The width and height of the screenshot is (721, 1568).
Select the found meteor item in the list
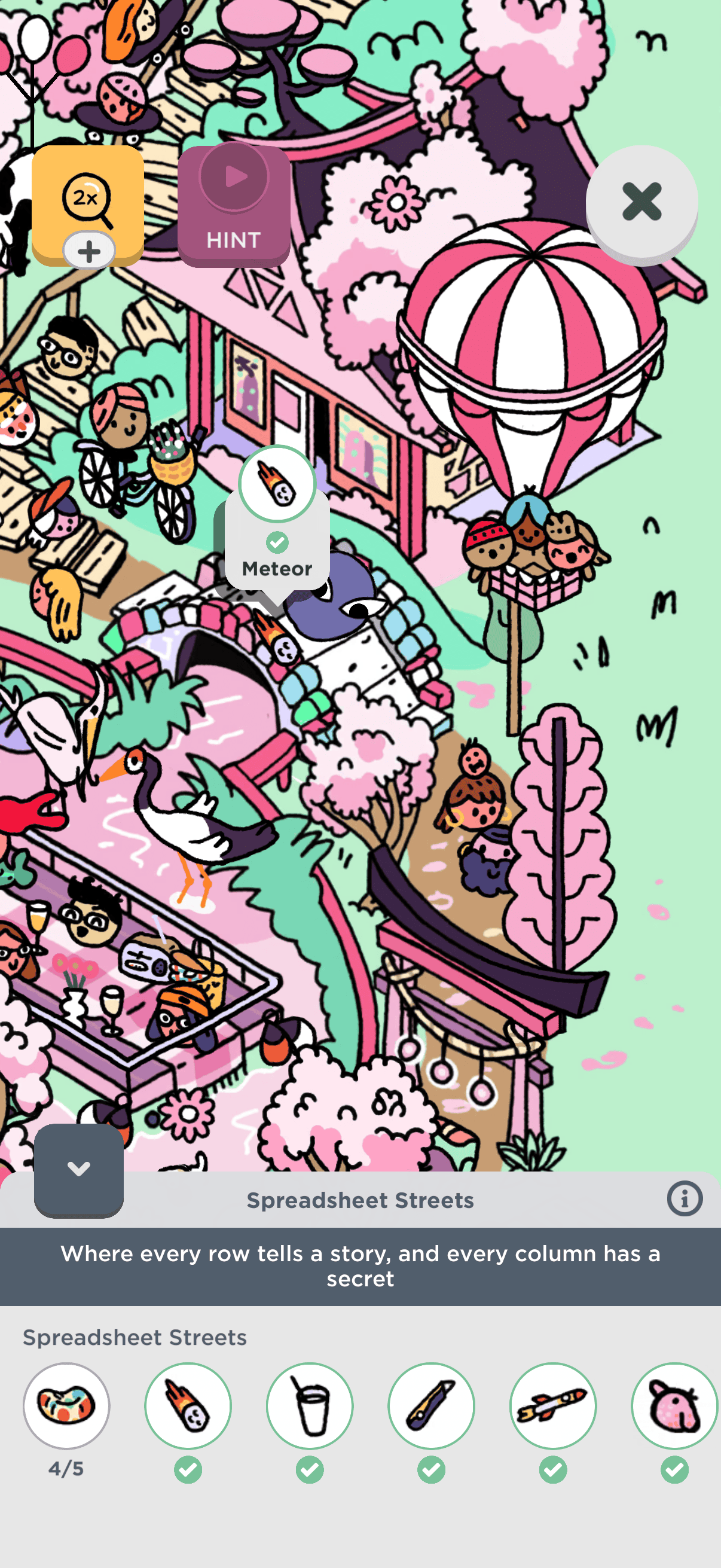pyautogui.click(x=188, y=1405)
